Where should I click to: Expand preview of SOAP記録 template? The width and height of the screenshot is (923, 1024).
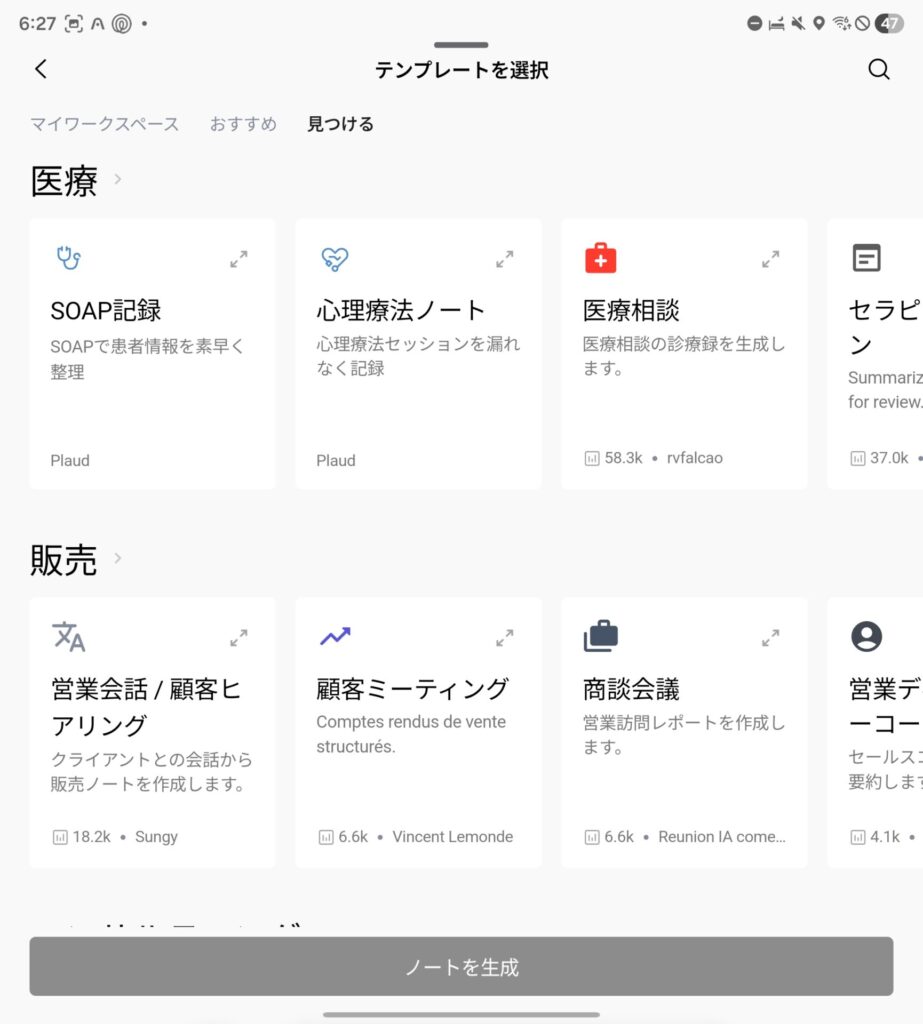[239, 259]
